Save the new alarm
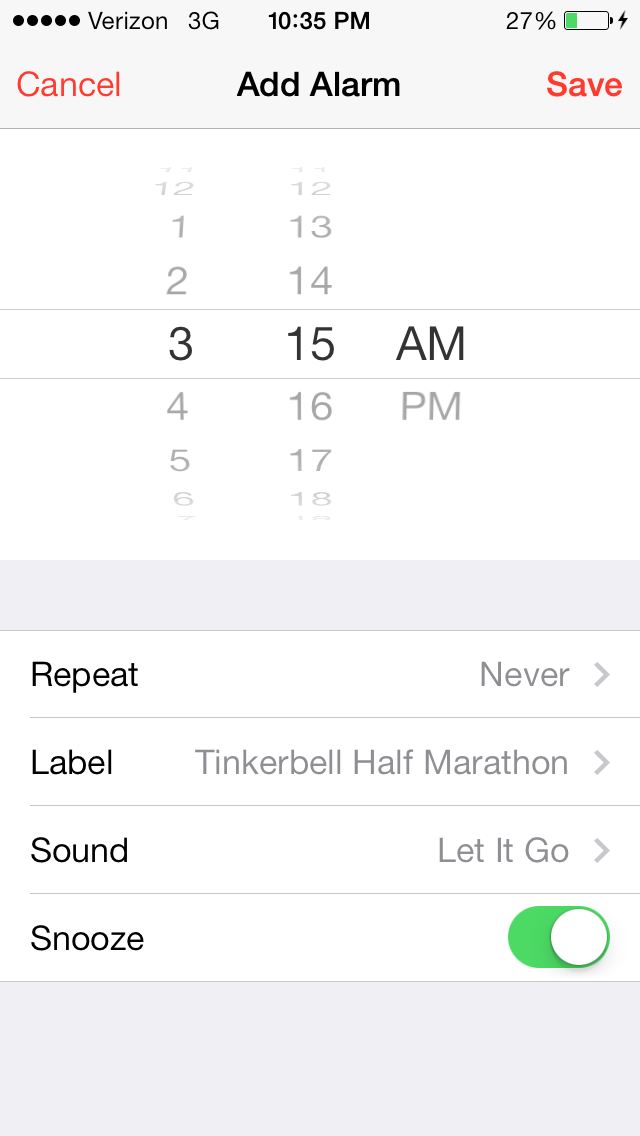640x1136 pixels. pos(584,85)
